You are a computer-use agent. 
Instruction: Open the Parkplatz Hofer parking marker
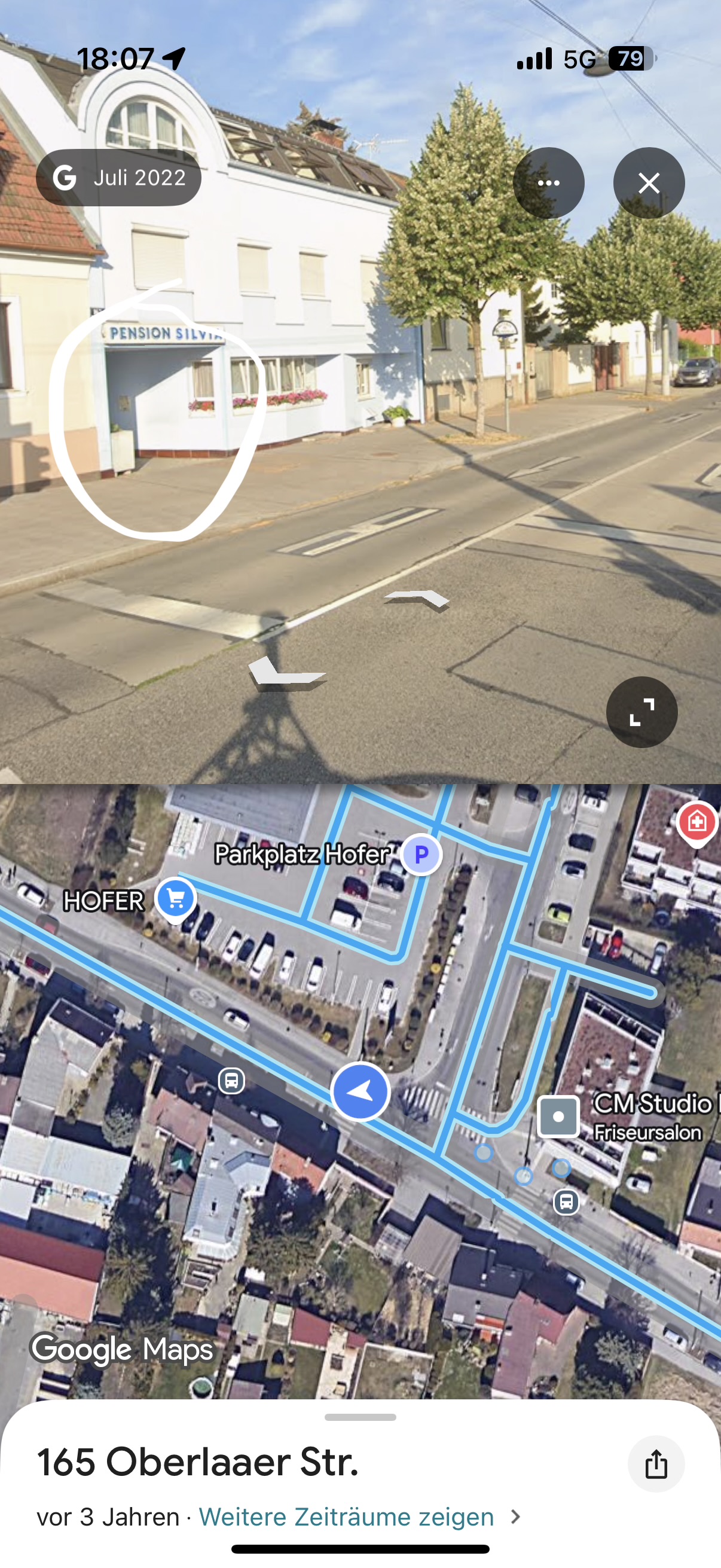[421, 855]
